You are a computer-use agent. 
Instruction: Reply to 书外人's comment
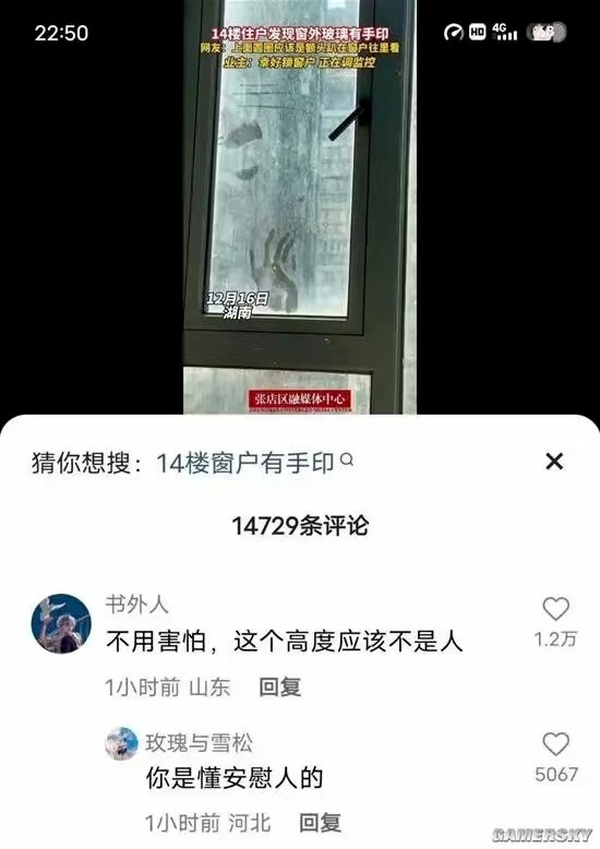(x=280, y=687)
